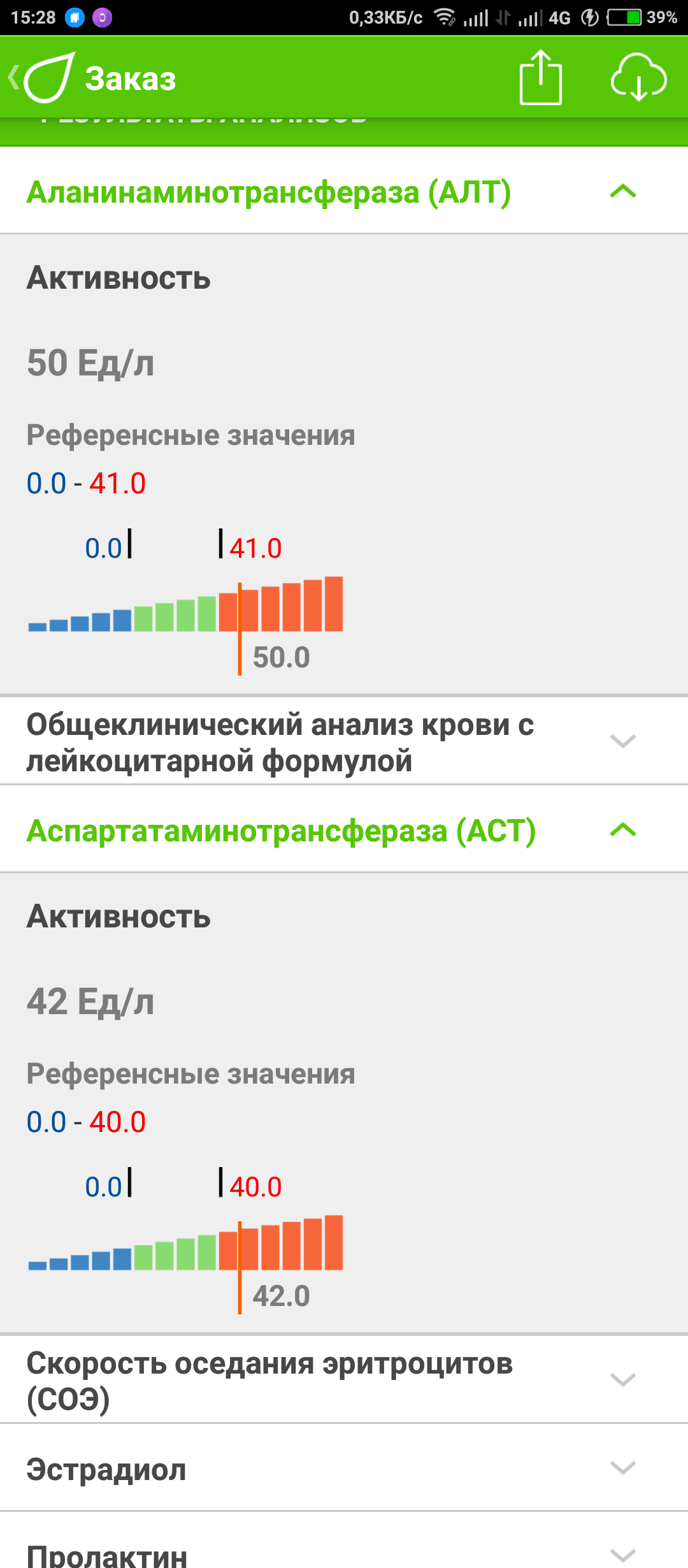Expand Общеклинический анализ крови с лейкоцитарной формулой

point(622,741)
